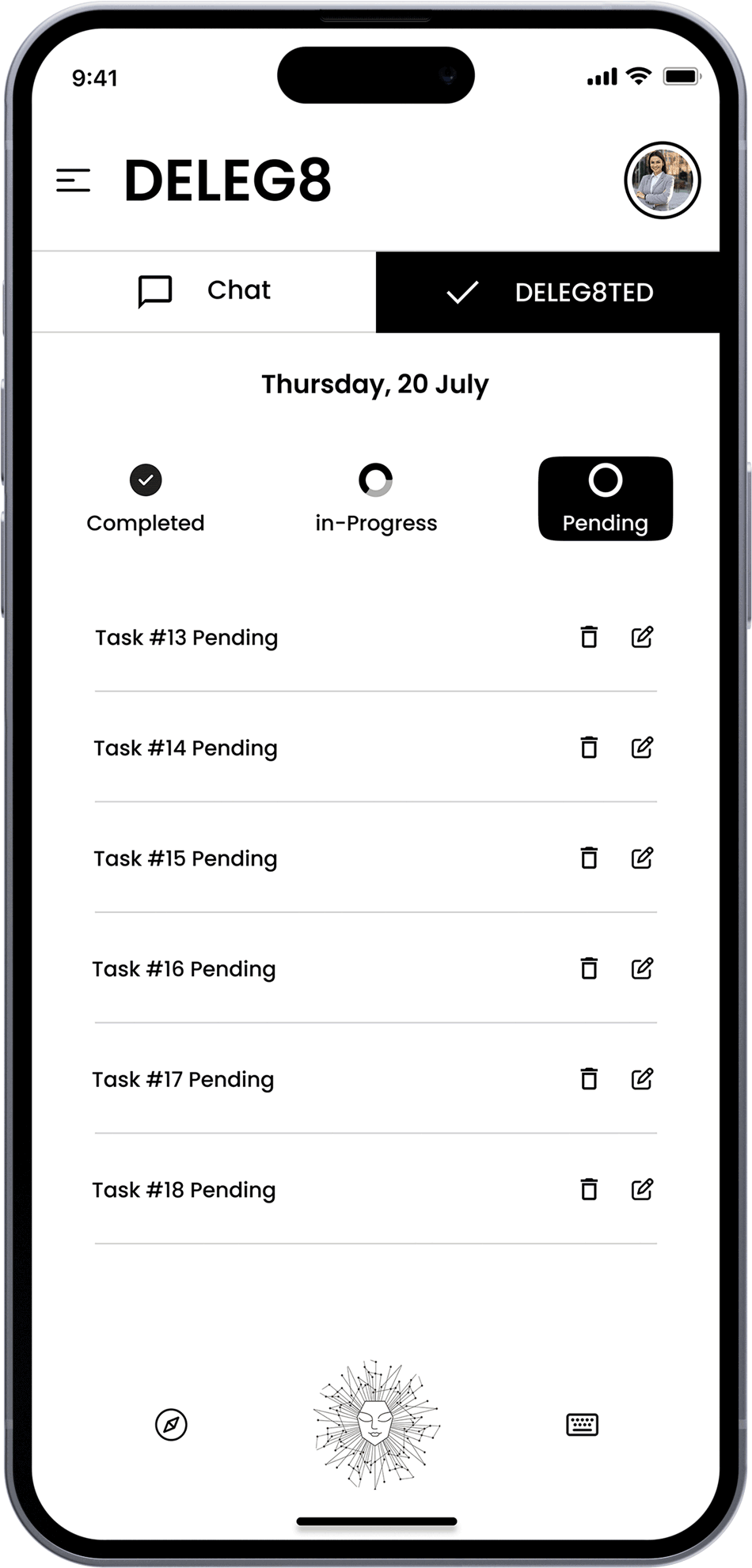
Task: Switch to the Chat tab
Action: coord(204,291)
